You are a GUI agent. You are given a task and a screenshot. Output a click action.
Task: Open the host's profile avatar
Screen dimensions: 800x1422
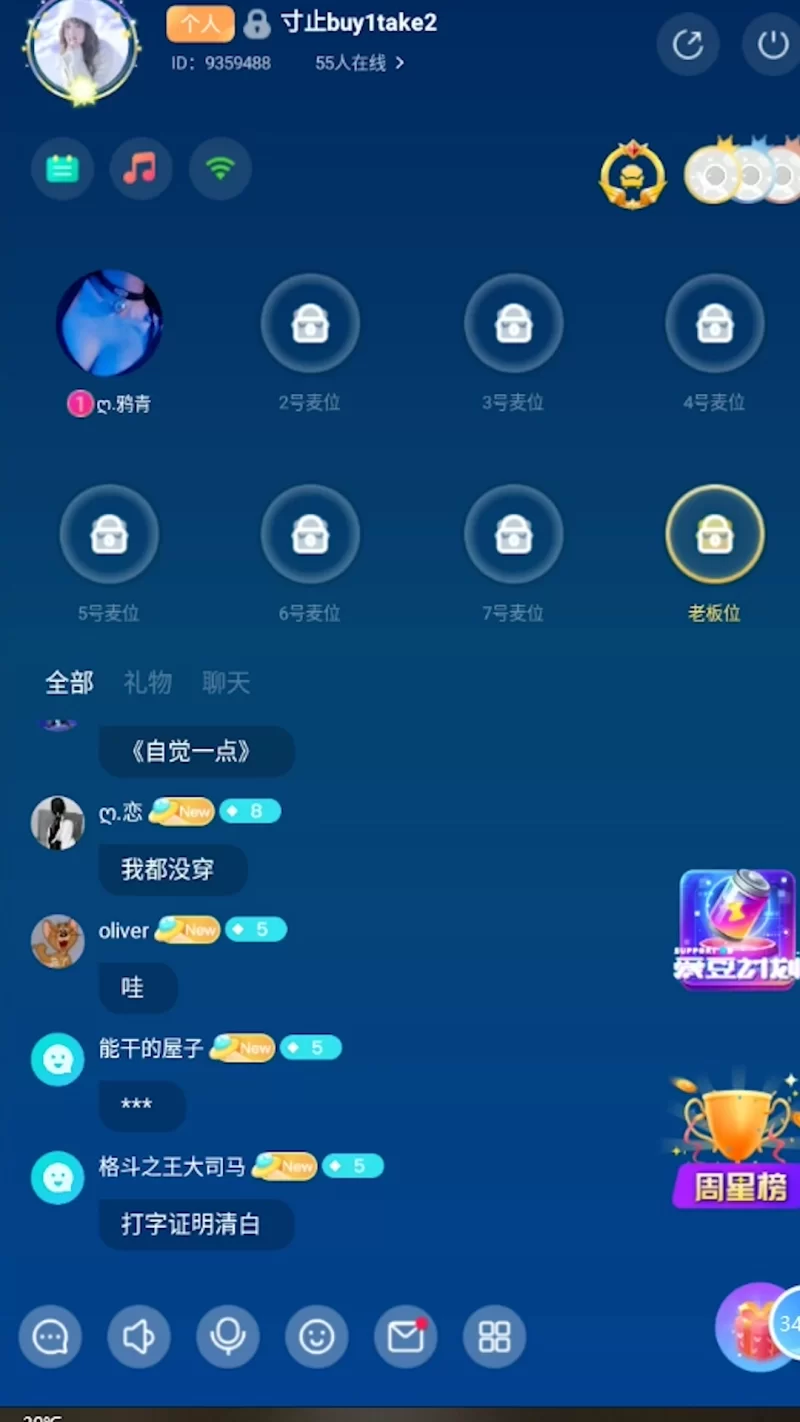click(x=82, y=48)
